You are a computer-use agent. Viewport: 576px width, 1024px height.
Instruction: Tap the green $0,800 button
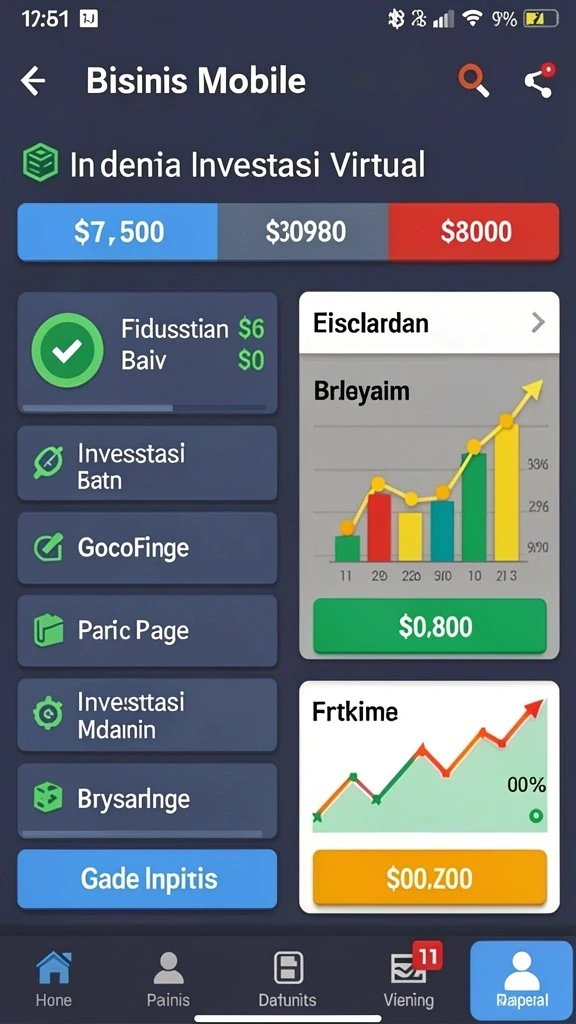point(430,626)
